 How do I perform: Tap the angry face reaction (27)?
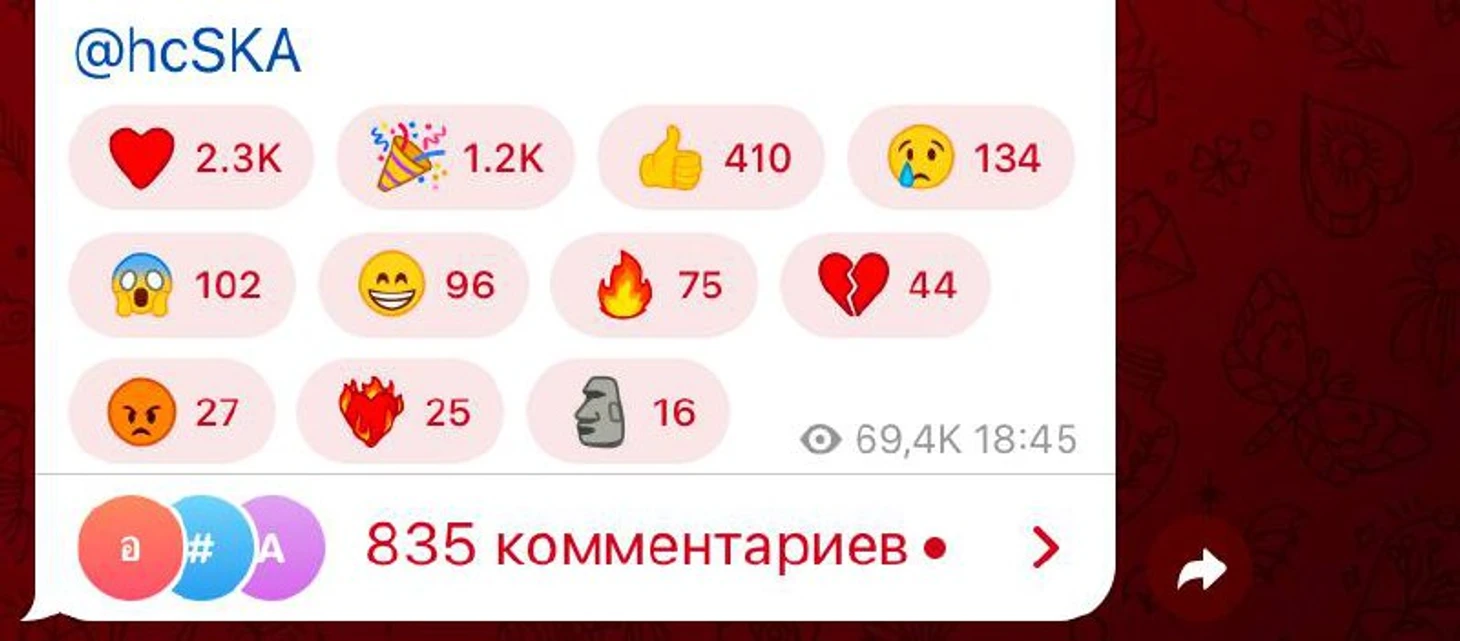point(171,412)
